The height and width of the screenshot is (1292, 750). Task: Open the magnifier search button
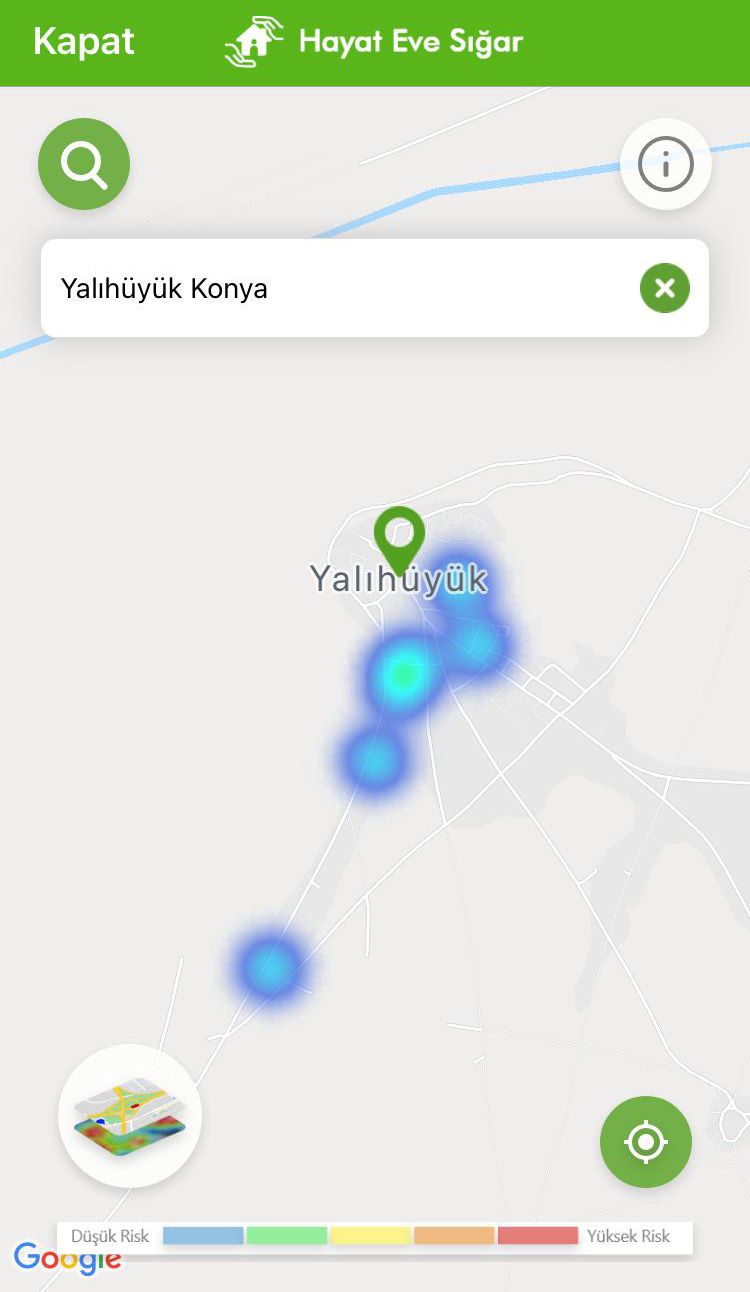click(x=84, y=164)
